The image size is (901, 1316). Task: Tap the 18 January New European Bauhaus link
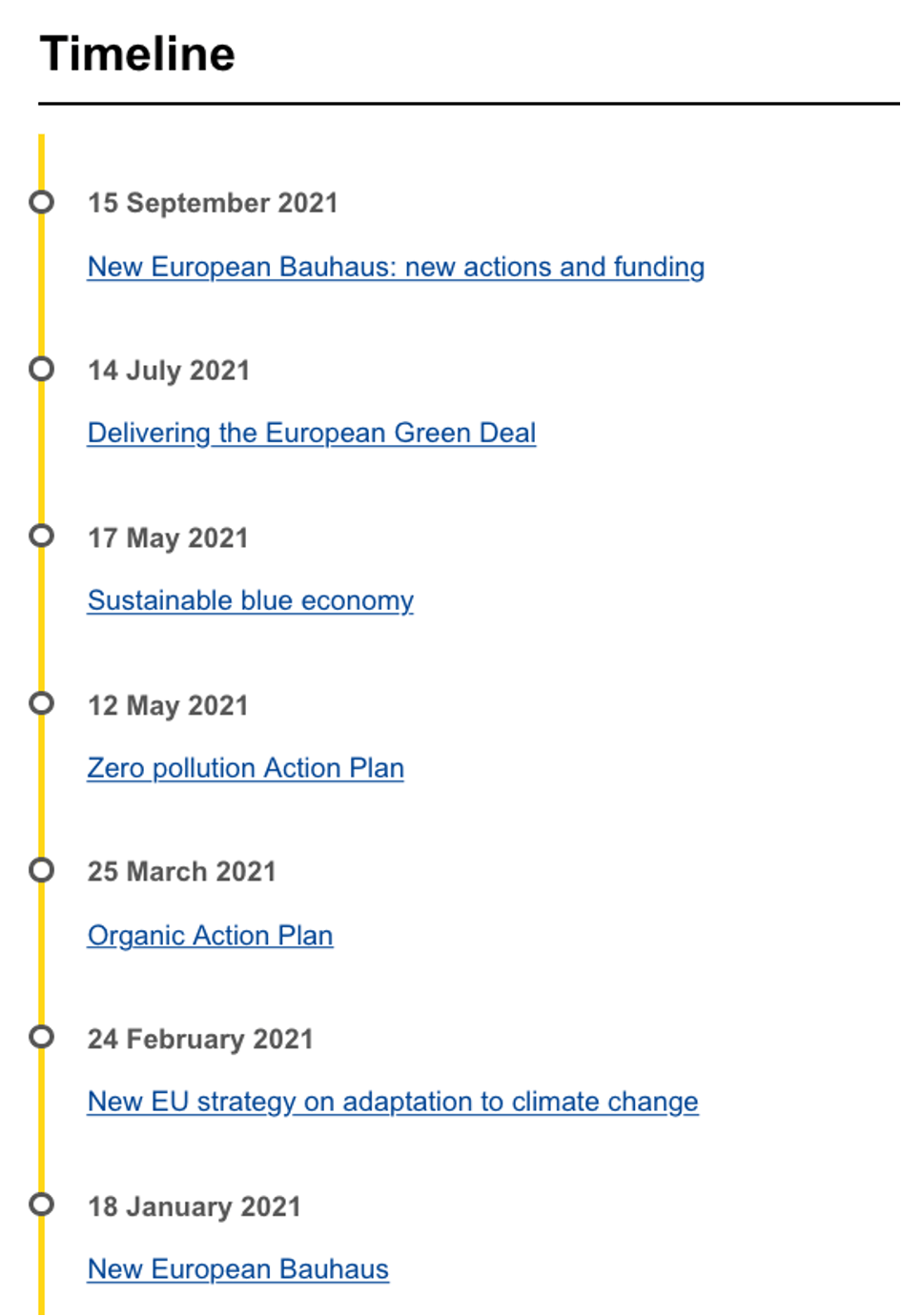click(x=238, y=1269)
